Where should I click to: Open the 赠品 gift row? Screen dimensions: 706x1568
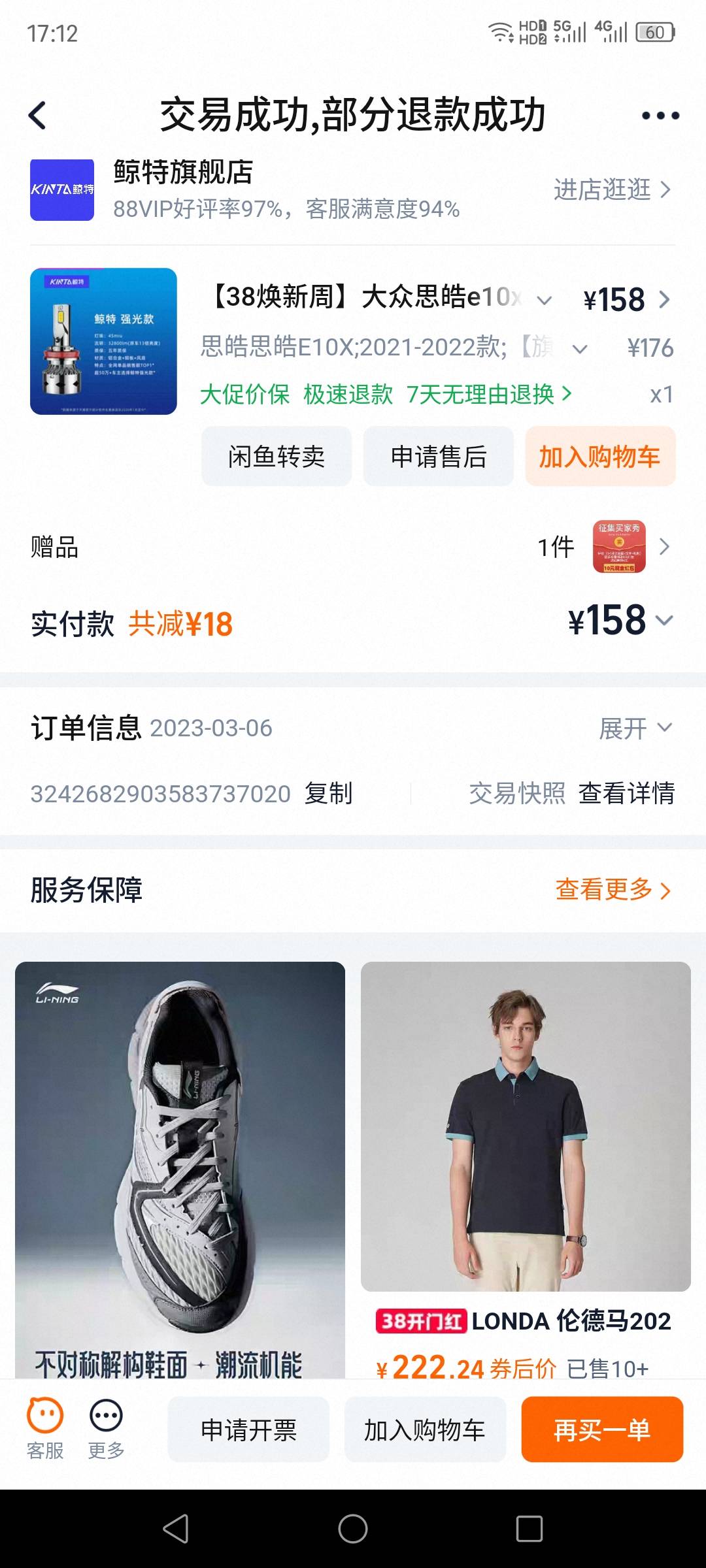(x=353, y=547)
